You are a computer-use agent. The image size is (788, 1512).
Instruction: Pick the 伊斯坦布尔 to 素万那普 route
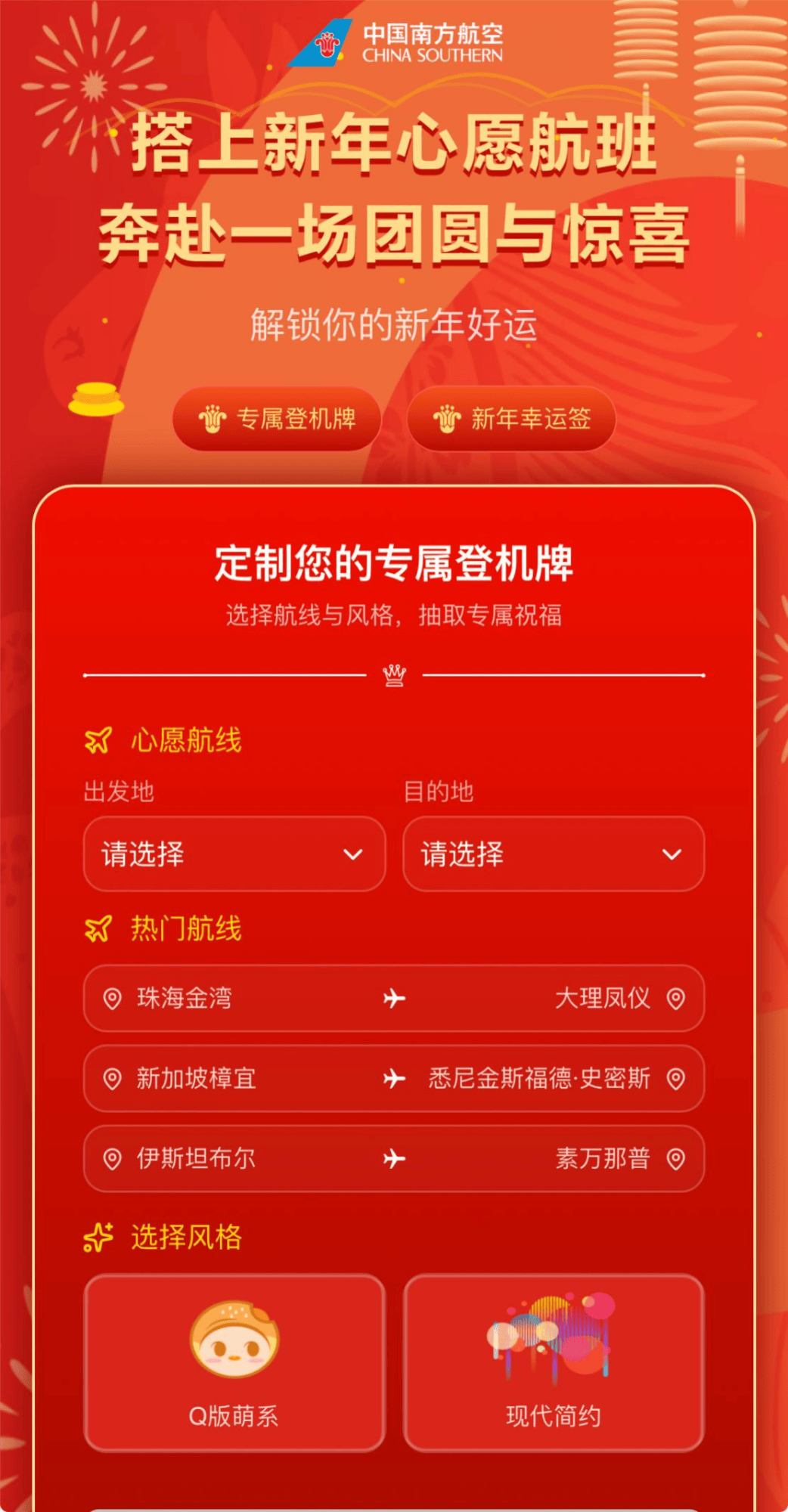tap(393, 1158)
